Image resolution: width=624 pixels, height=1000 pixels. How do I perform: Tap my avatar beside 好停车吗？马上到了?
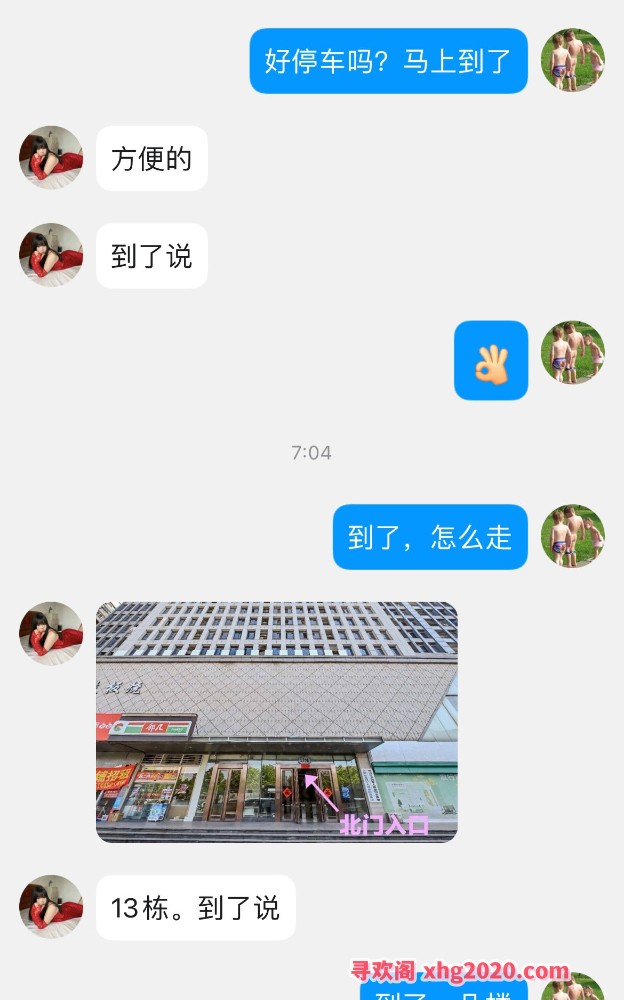tap(573, 60)
